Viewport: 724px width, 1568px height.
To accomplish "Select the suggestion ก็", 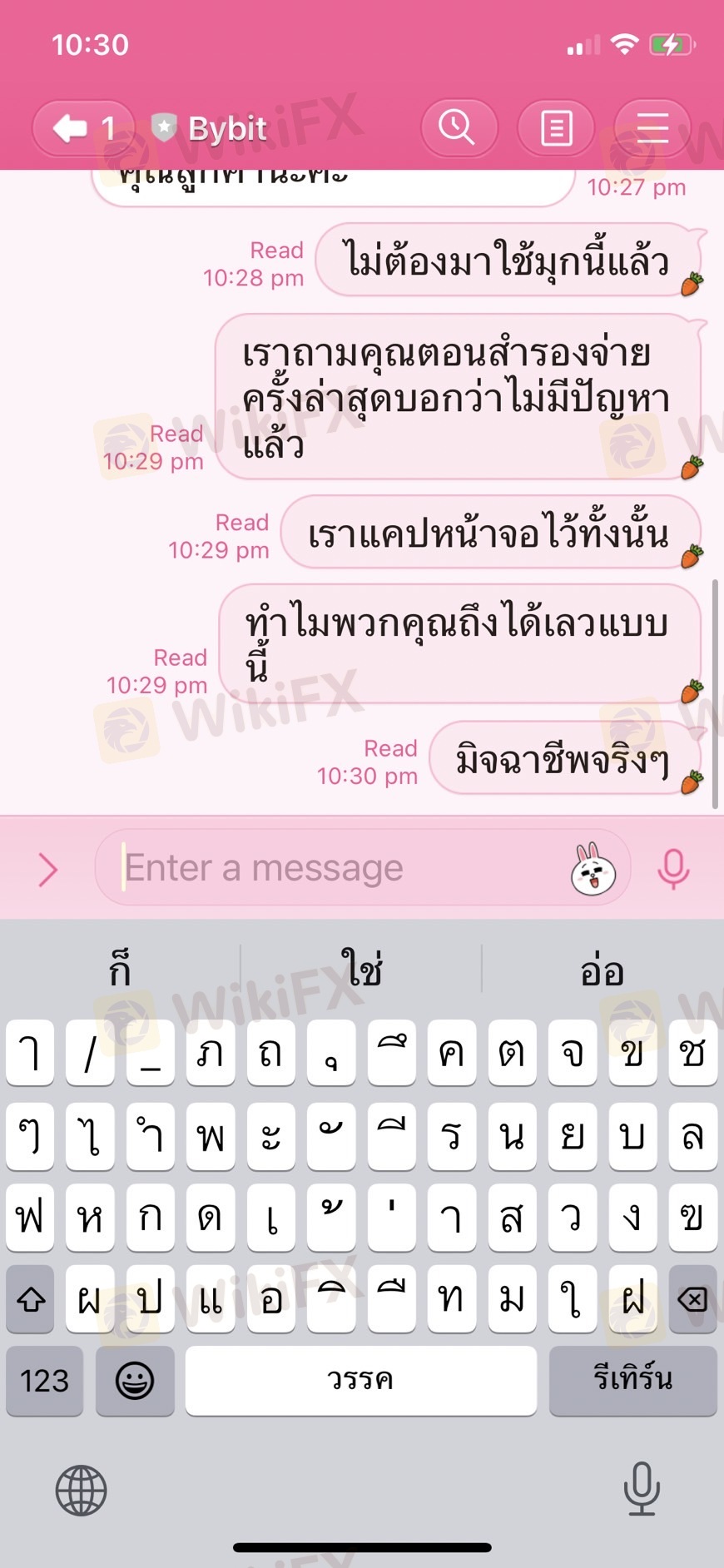I will 121,969.
